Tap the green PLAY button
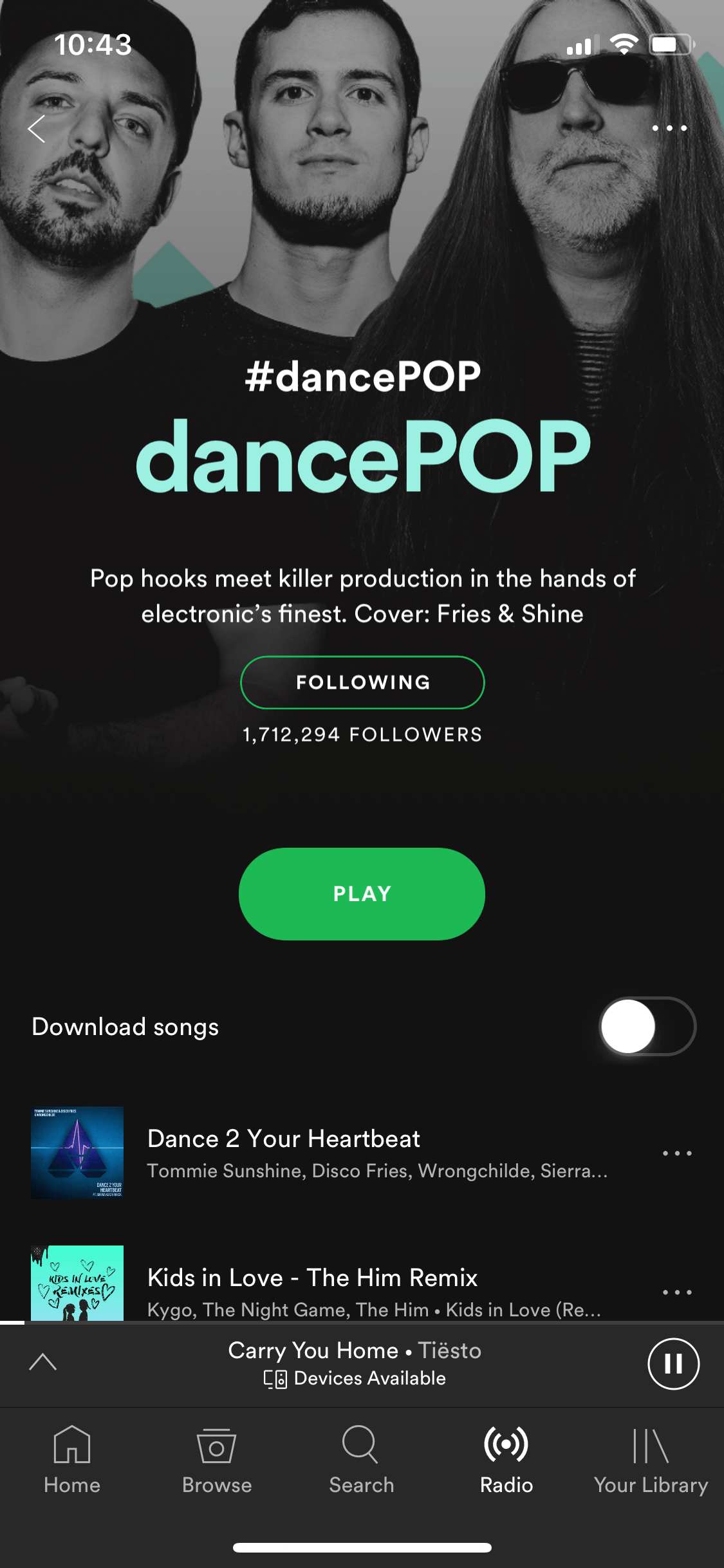The height and width of the screenshot is (1568, 724). [362, 893]
